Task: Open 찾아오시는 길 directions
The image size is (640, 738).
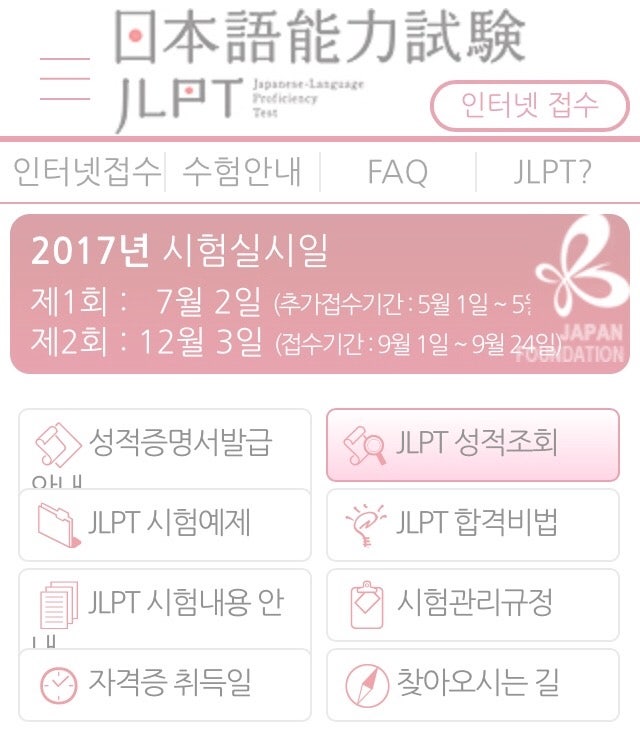Action: (473, 684)
